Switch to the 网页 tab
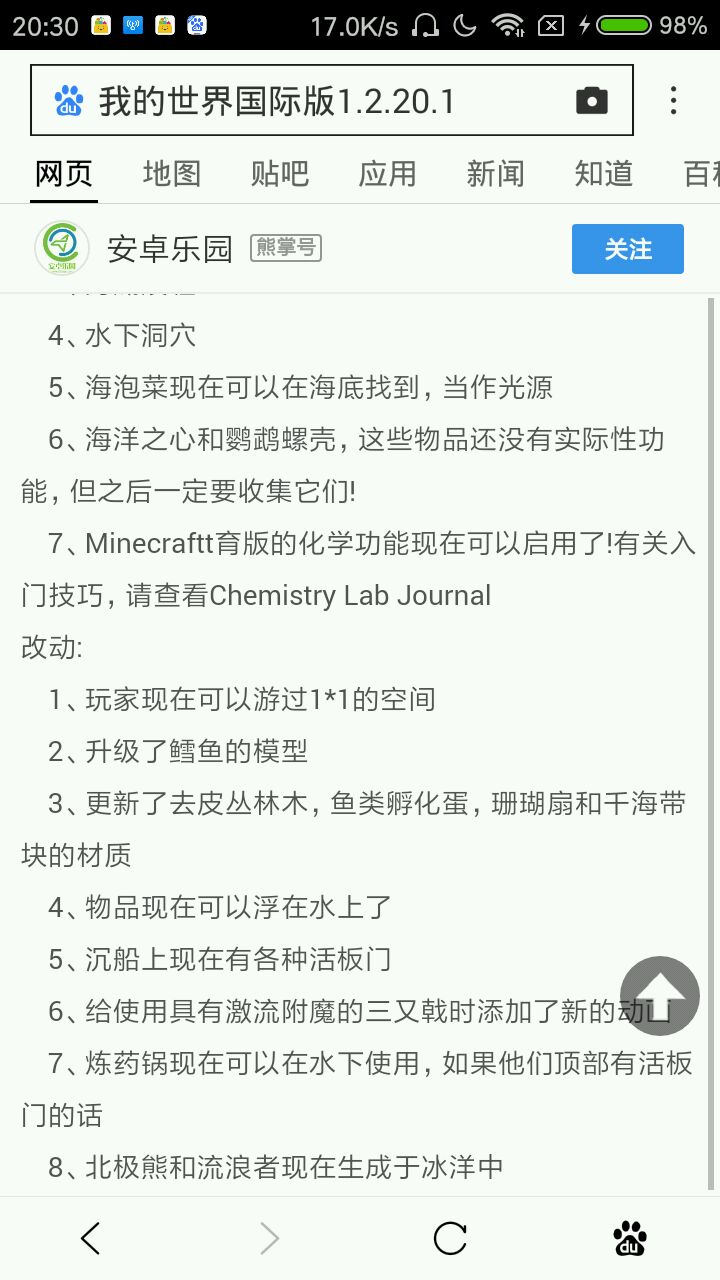This screenshot has height=1280, width=720. (64, 173)
